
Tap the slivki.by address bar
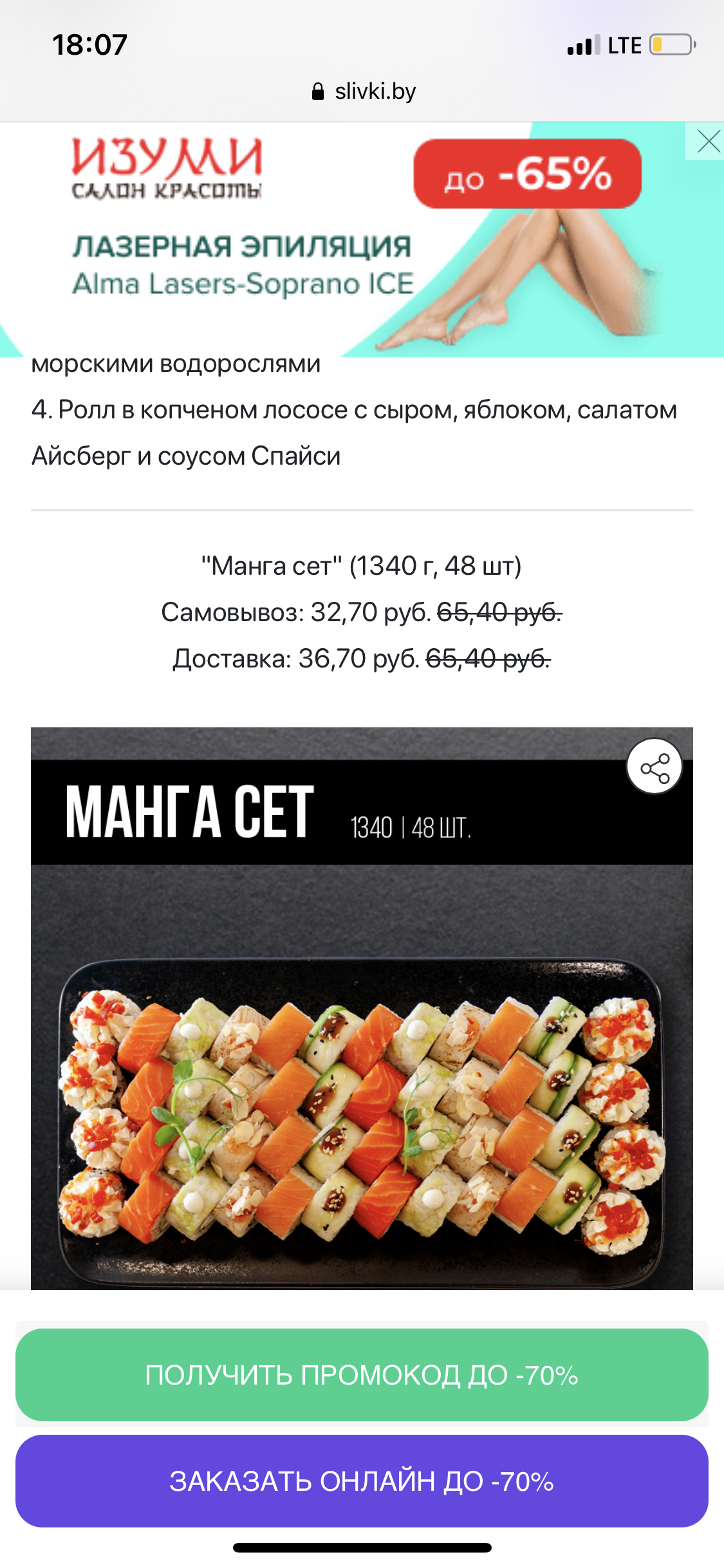pos(364,91)
